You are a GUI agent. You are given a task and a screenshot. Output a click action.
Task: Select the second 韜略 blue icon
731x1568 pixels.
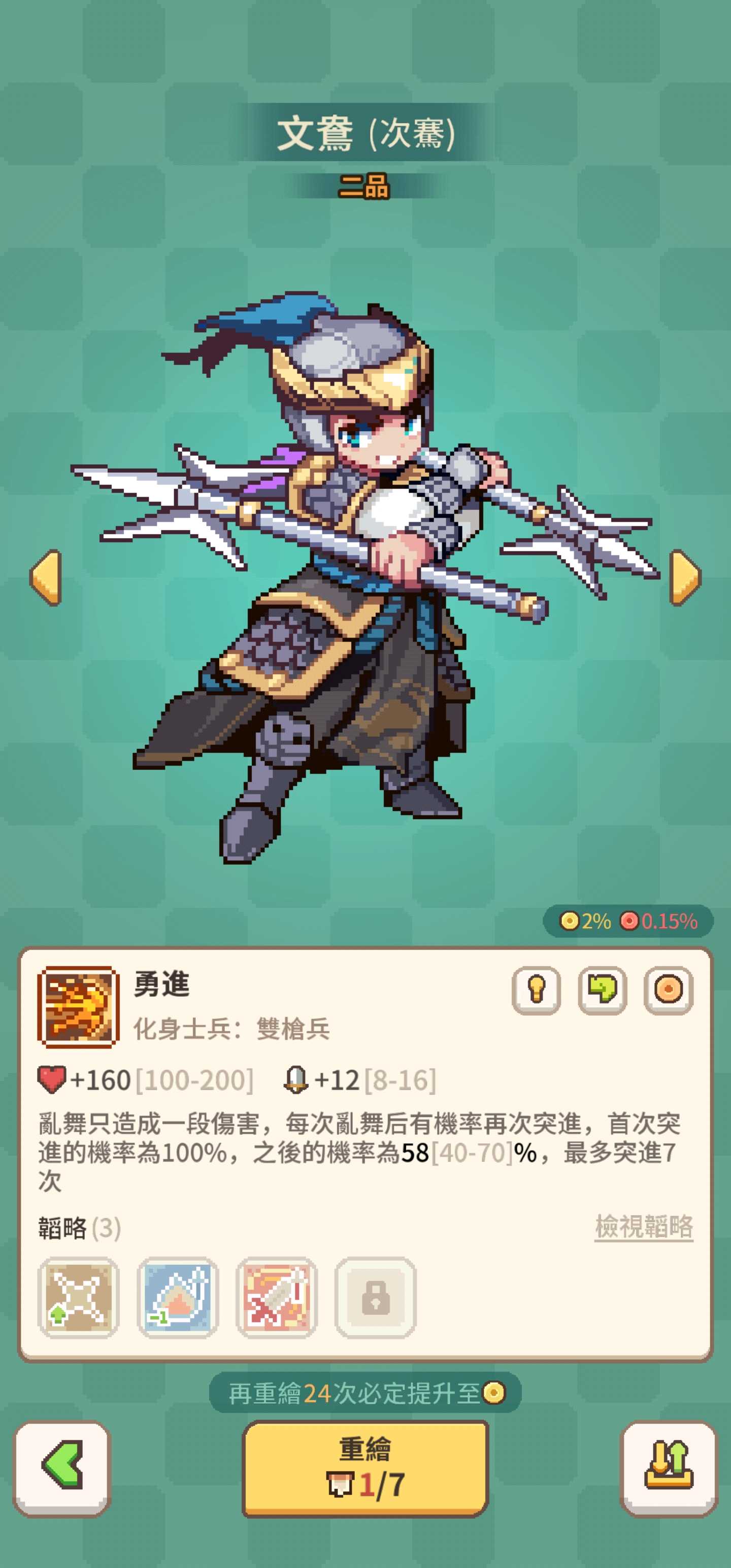(x=178, y=1297)
